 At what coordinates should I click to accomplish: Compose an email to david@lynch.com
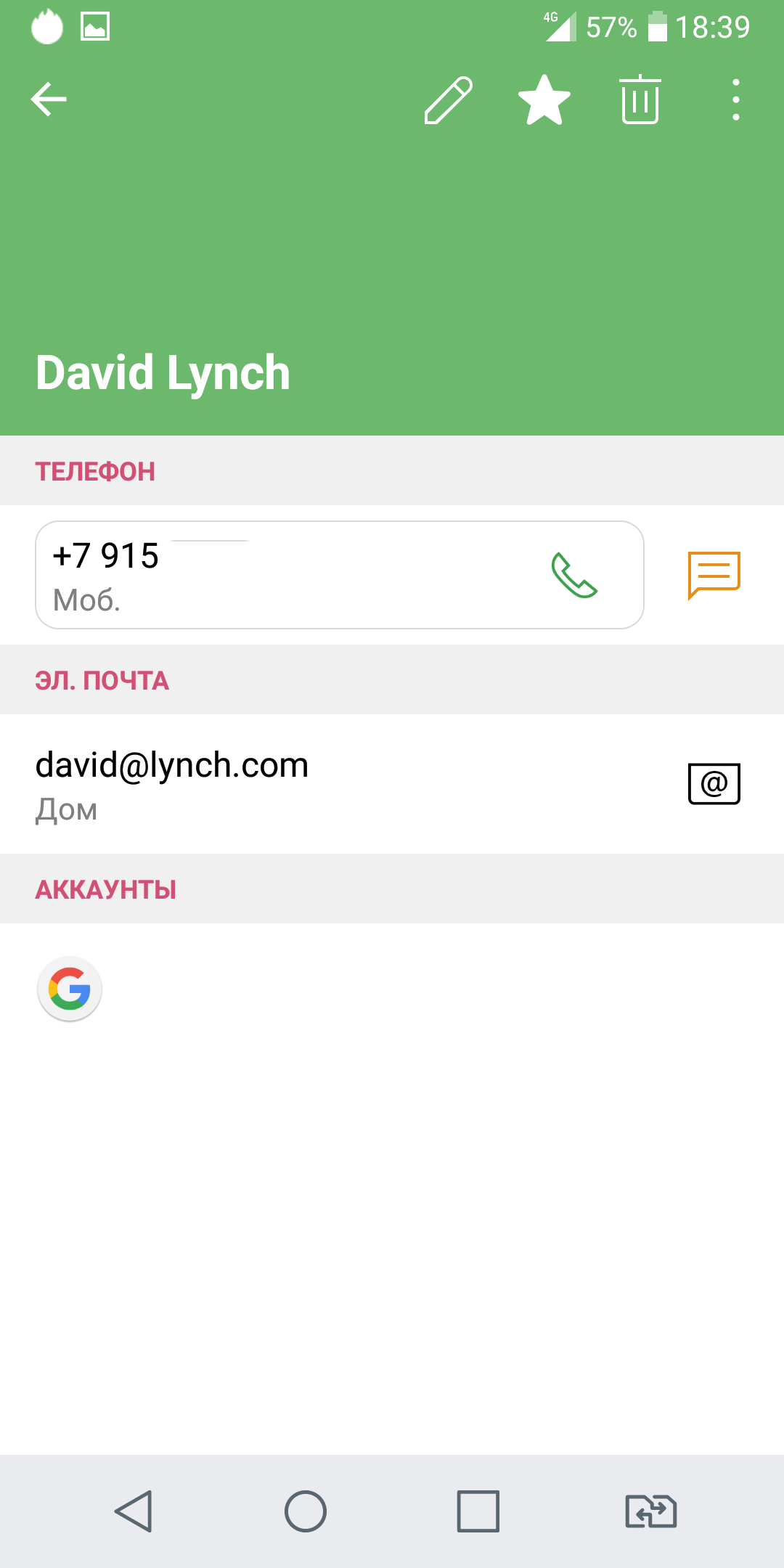tap(714, 784)
